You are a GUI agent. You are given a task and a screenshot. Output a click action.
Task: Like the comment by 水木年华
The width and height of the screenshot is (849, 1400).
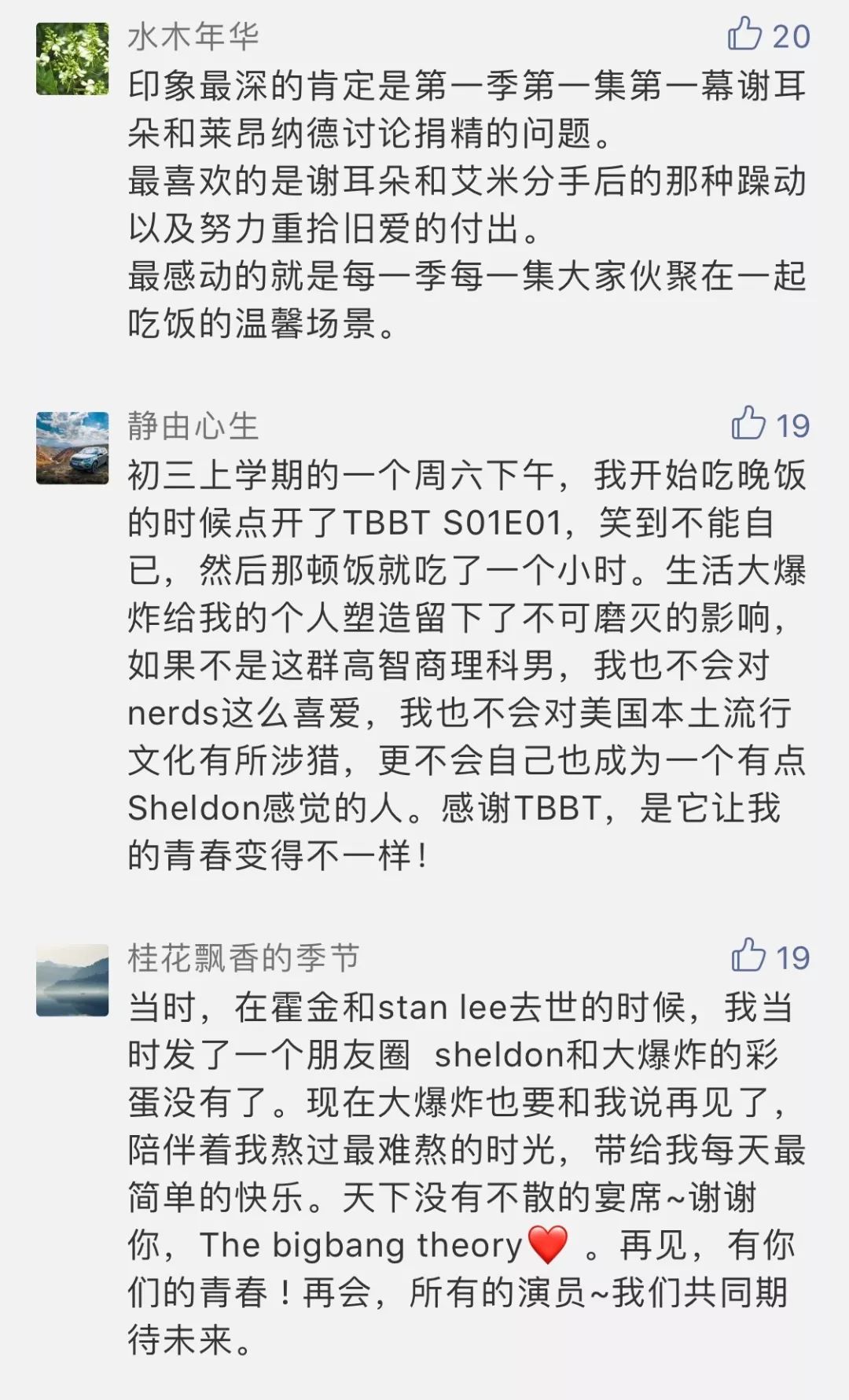click(744, 35)
